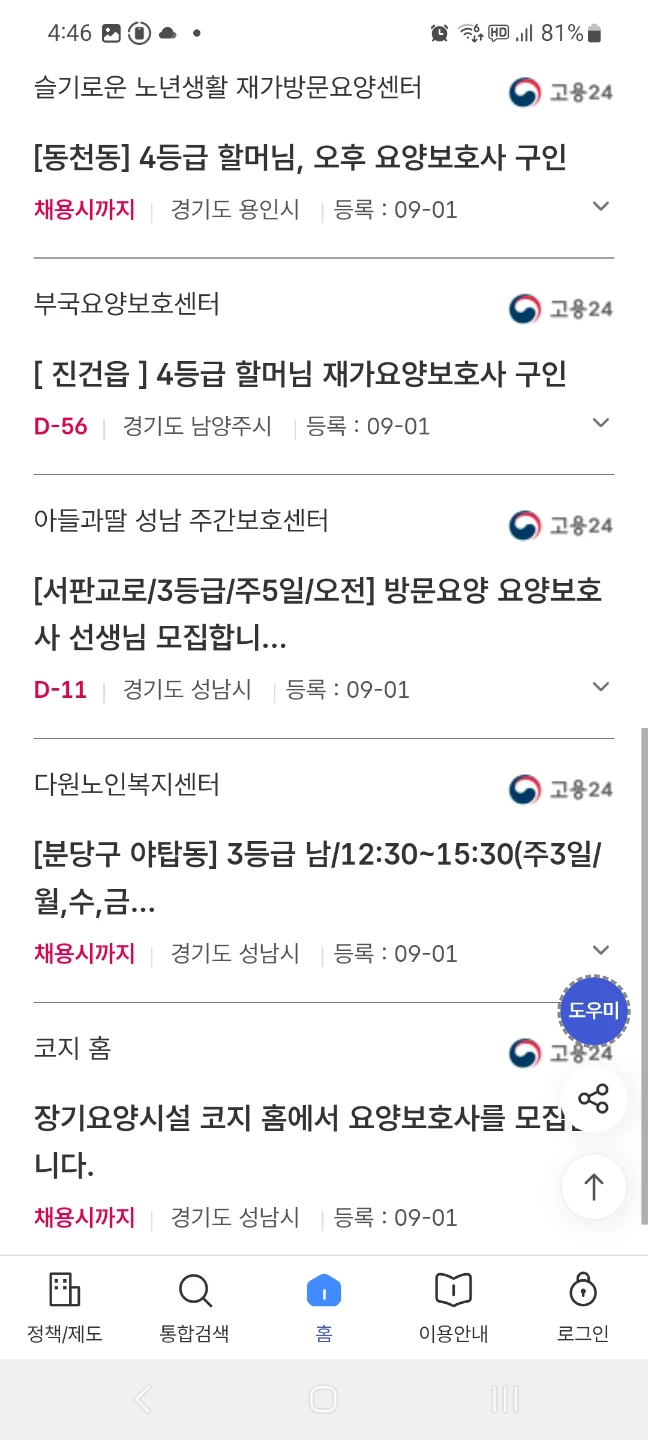The width and height of the screenshot is (648, 1440).
Task: Share this page via the share icon
Action: click(594, 1100)
